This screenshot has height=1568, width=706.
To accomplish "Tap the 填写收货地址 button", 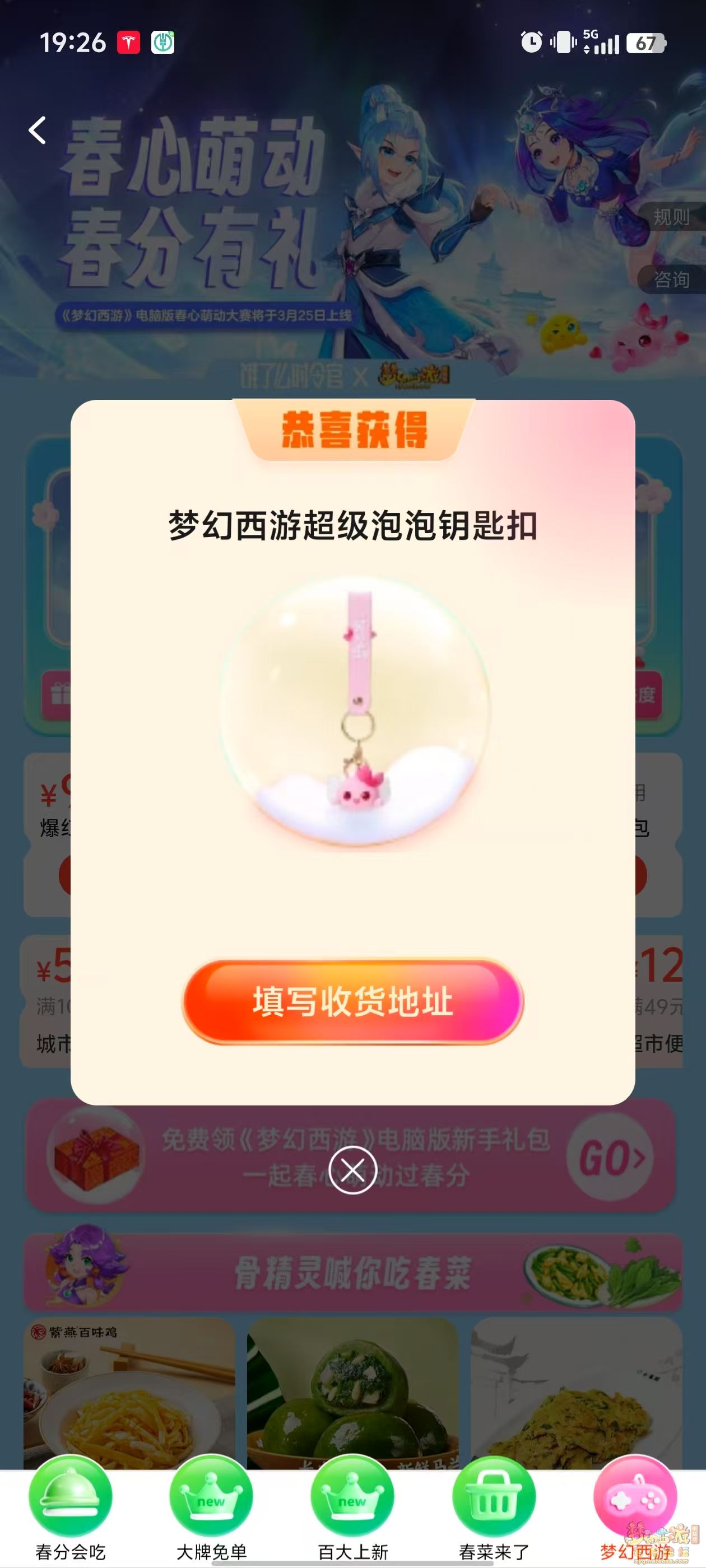I will pyautogui.click(x=352, y=1002).
